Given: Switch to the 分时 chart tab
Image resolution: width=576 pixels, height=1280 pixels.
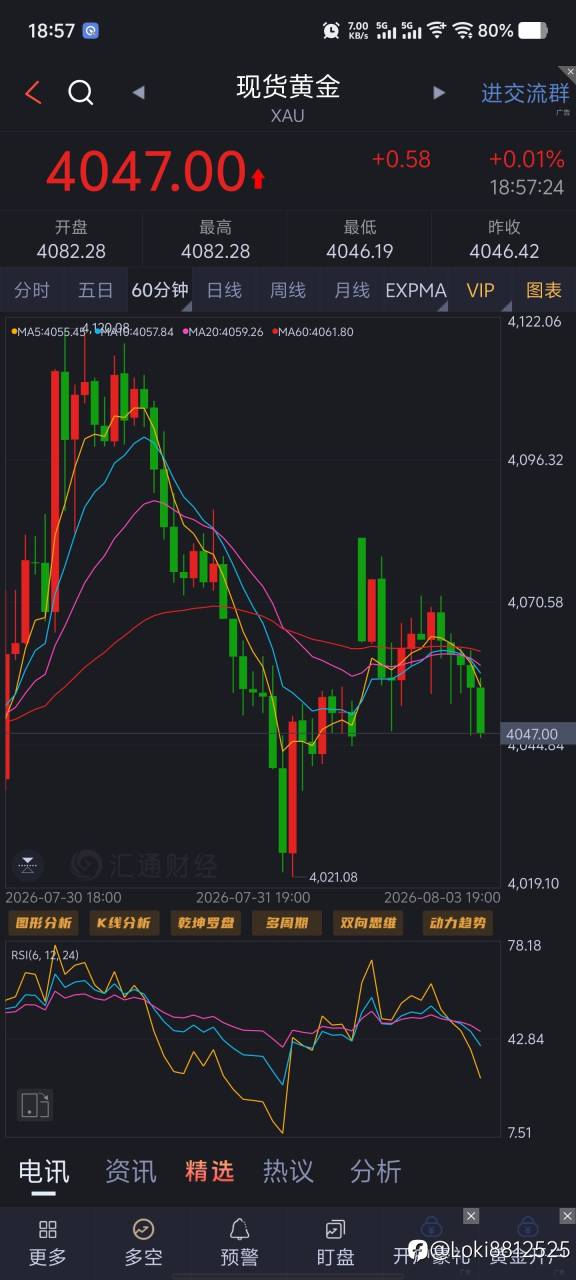Looking at the screenshot, I should [x=32, y=290].
